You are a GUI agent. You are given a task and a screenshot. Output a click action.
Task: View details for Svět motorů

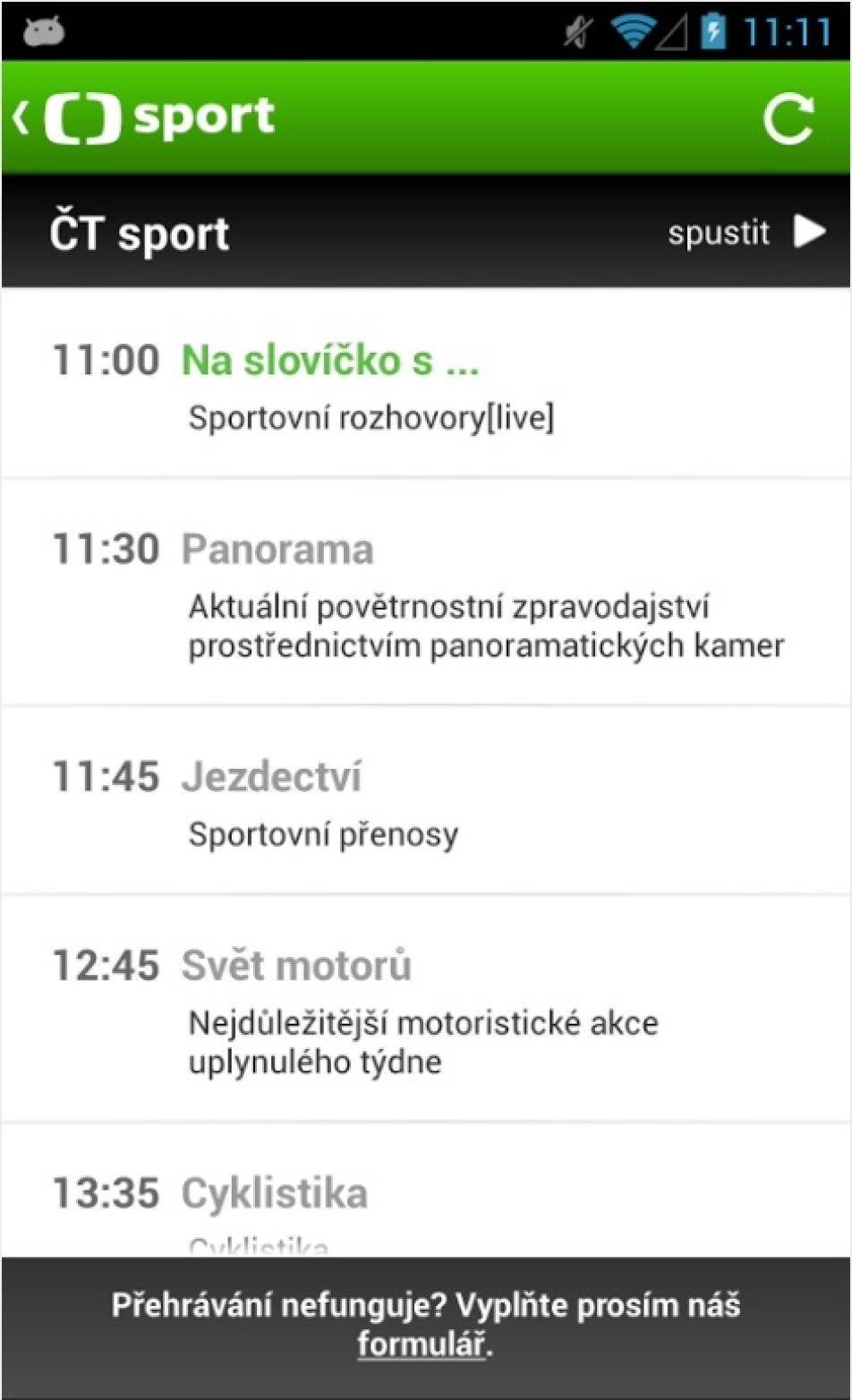coord(426,1008)
